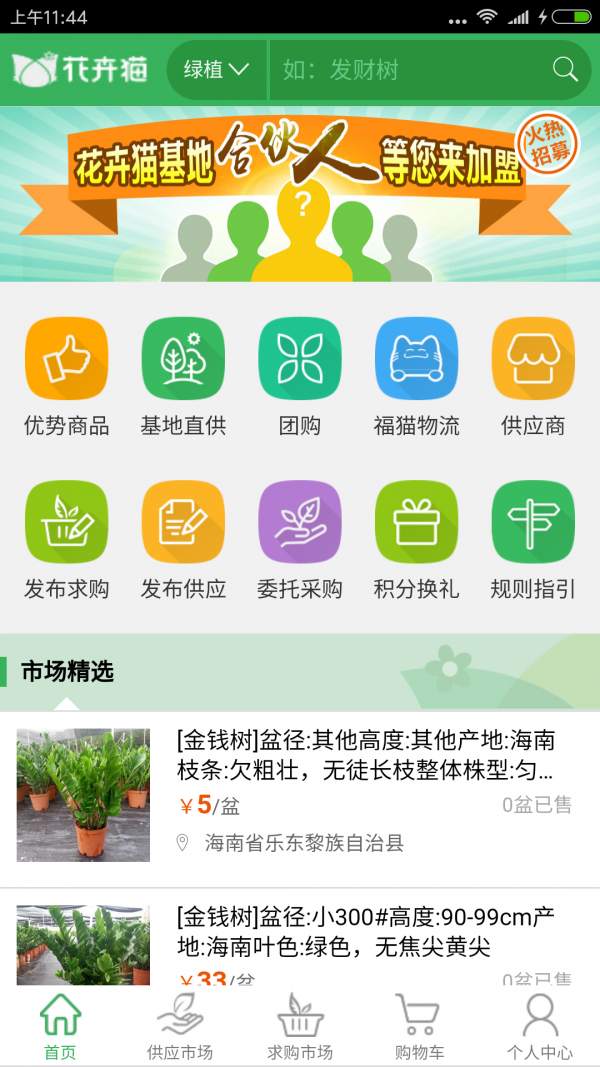
Task: Open 福猫物流 logistics
Action: (x=416, y=376)
